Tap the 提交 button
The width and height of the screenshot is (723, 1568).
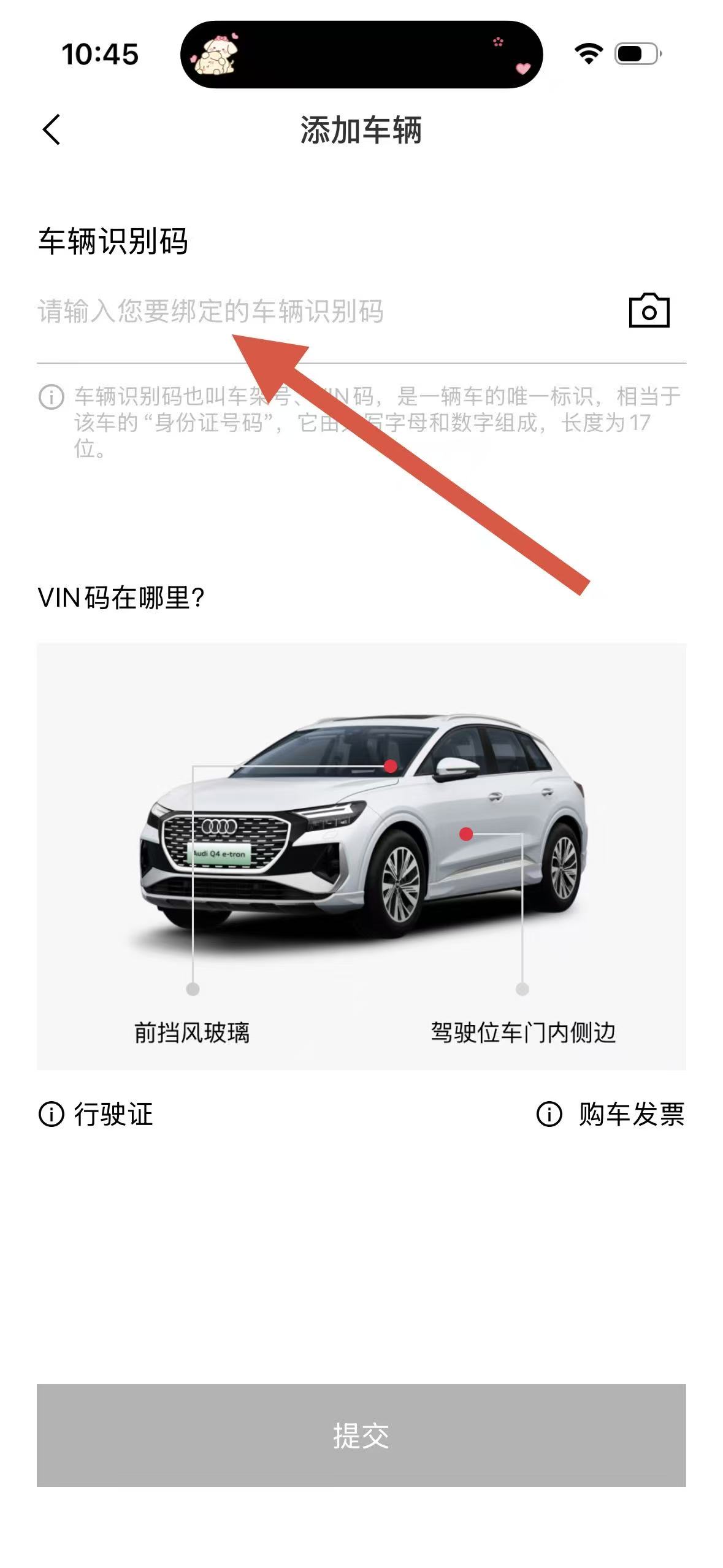click(361, 1435)
